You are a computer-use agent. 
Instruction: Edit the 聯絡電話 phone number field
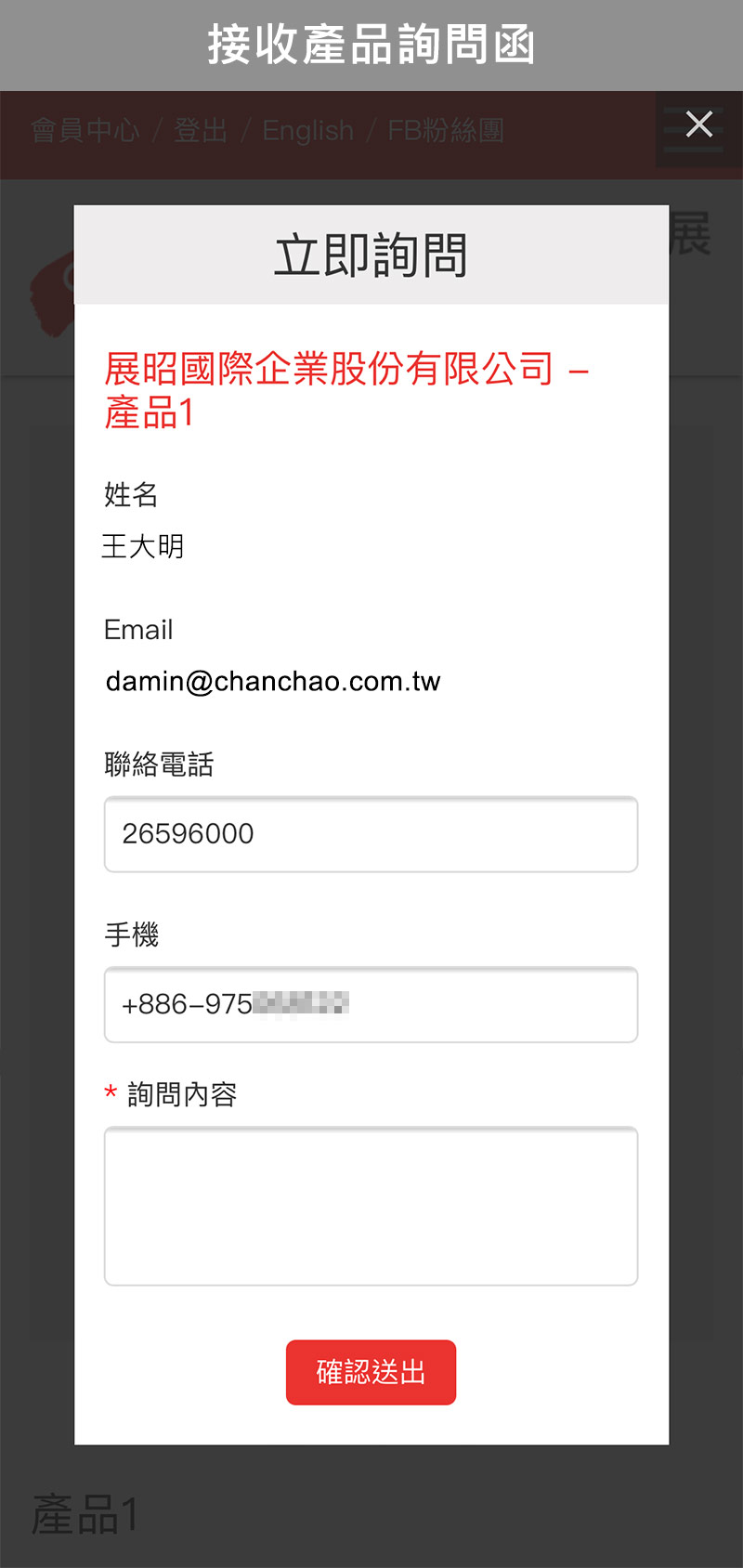click(x=371, y=834)
